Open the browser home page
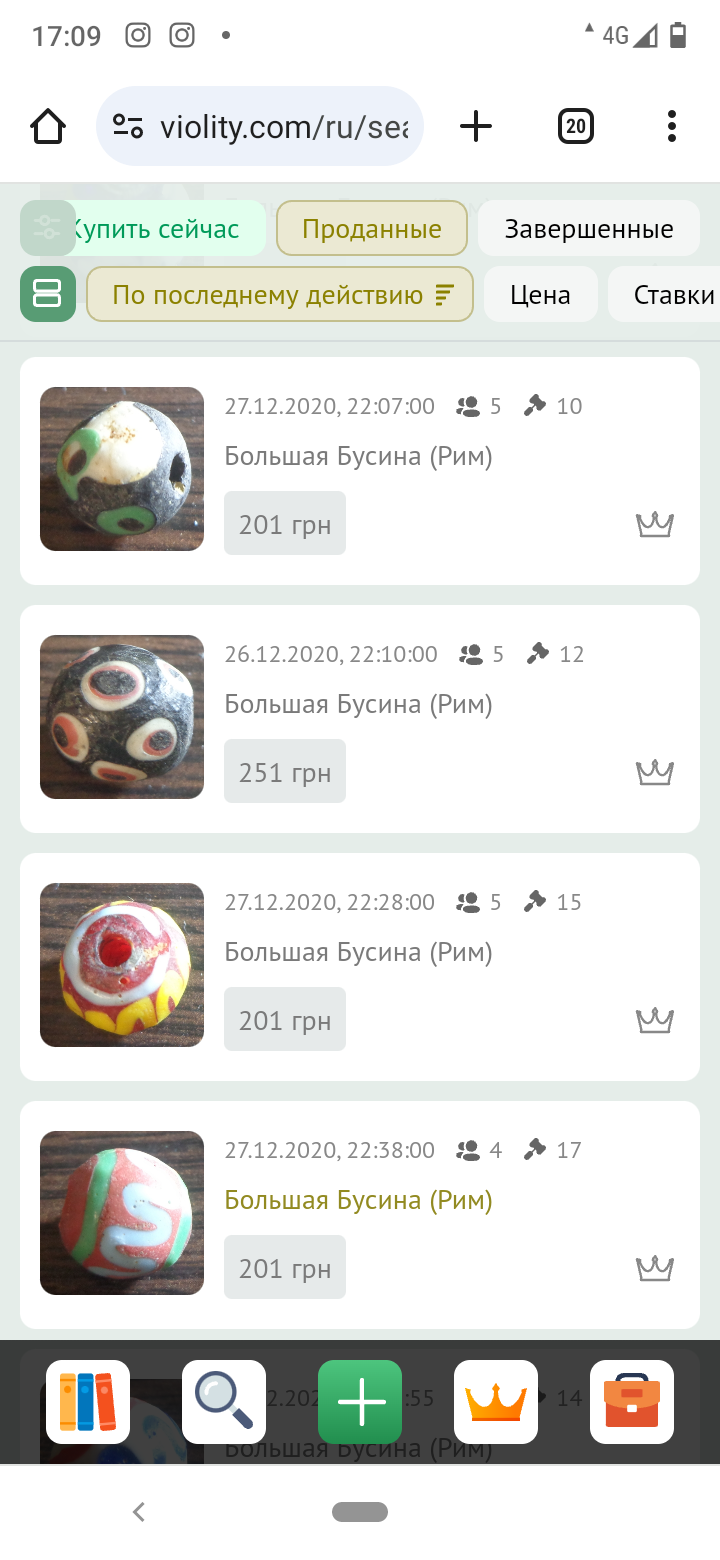 48,126
